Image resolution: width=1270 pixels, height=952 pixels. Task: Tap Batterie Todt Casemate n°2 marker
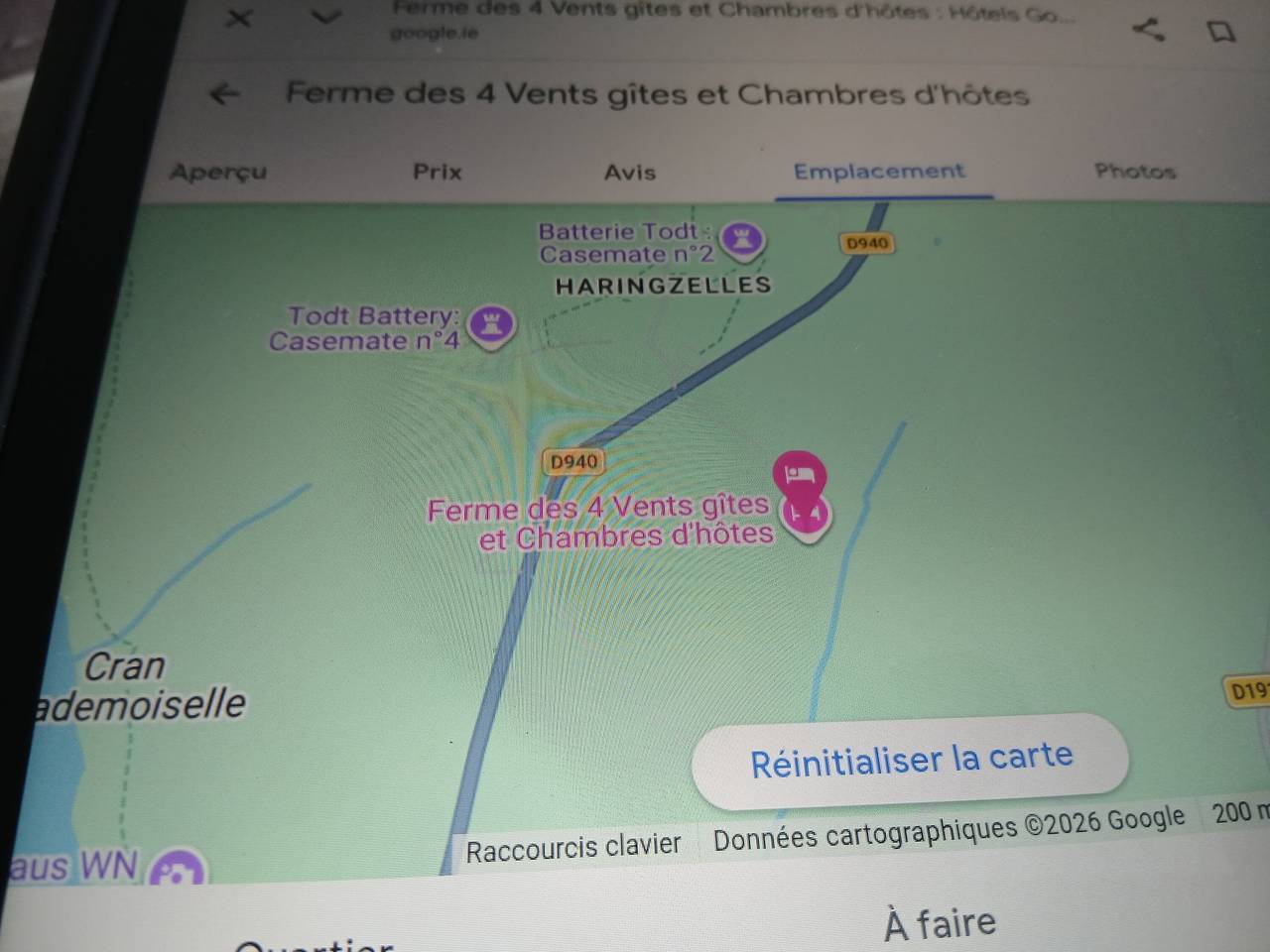click(740, 239)
